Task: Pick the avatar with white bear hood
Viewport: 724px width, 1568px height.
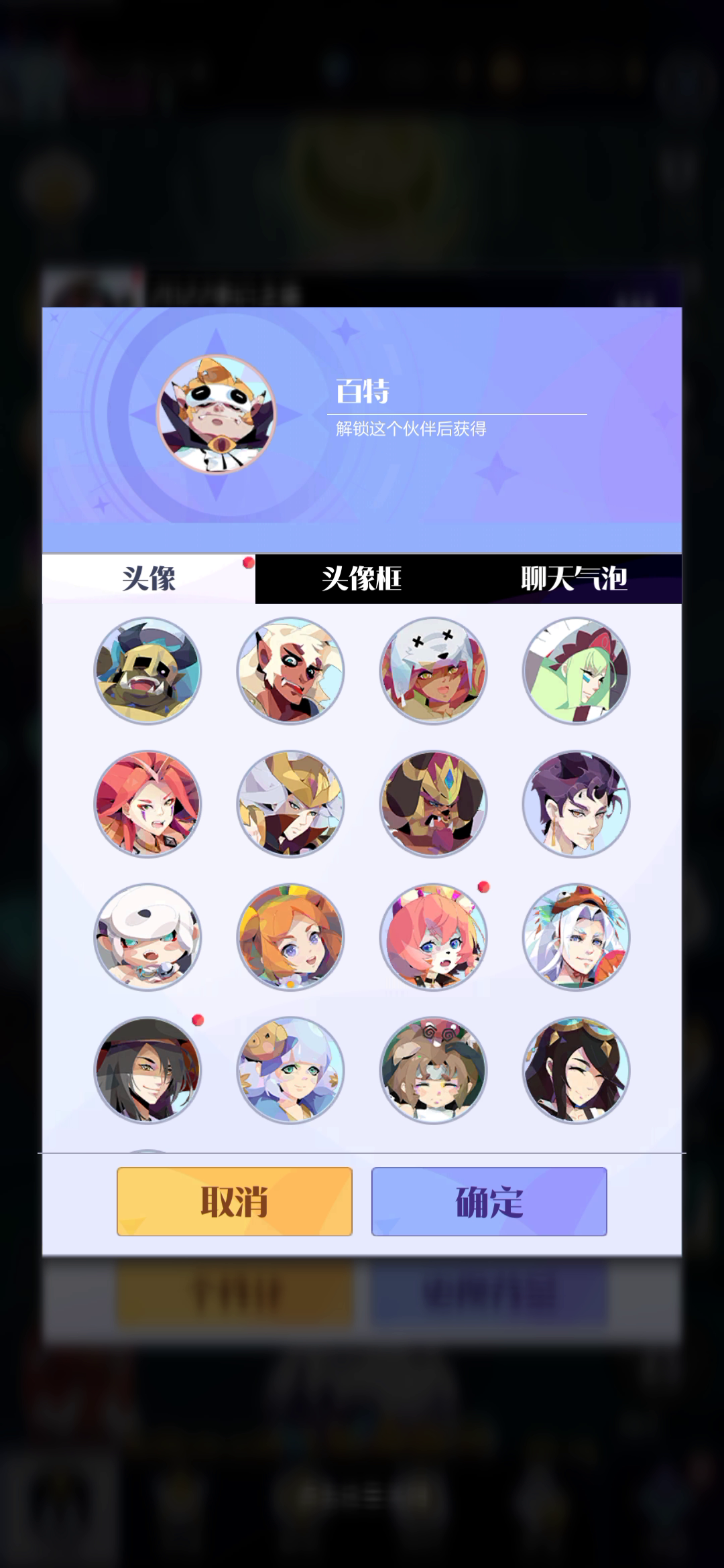Action: (x=433, y=671)
